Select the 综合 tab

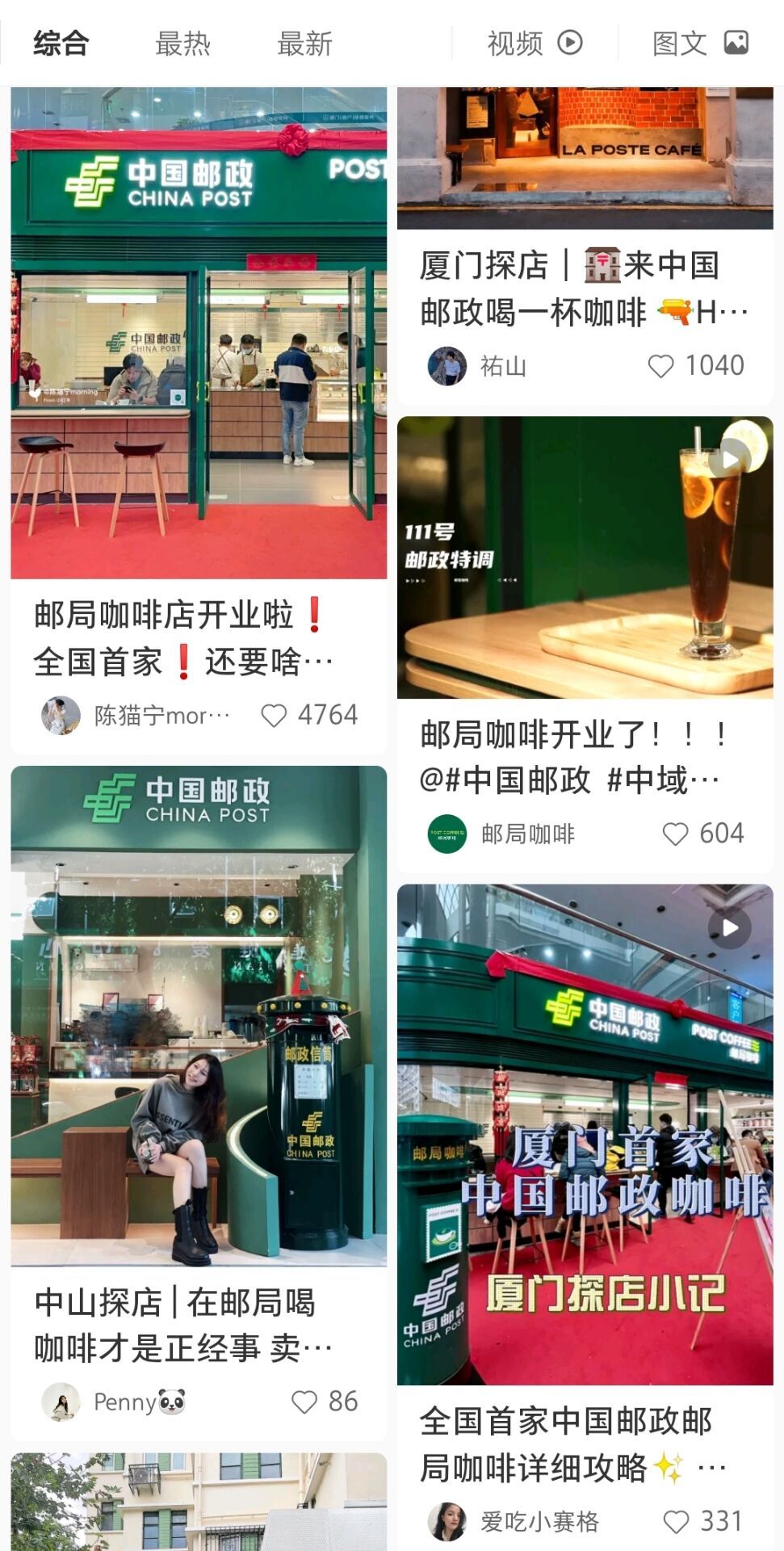[x=61, y=44]
